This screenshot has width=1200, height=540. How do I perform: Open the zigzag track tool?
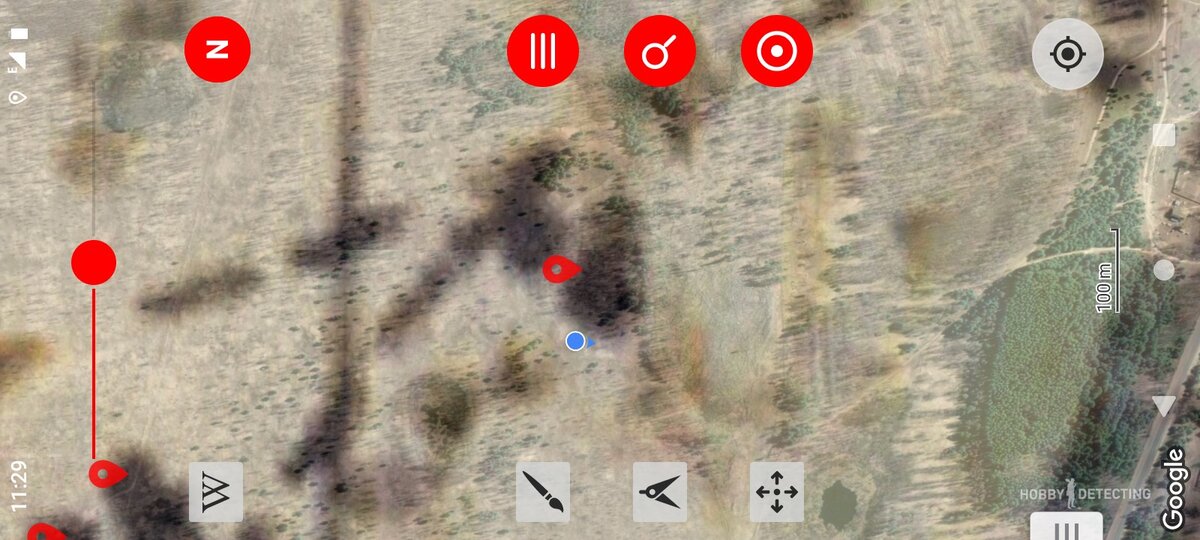[216, 492]
